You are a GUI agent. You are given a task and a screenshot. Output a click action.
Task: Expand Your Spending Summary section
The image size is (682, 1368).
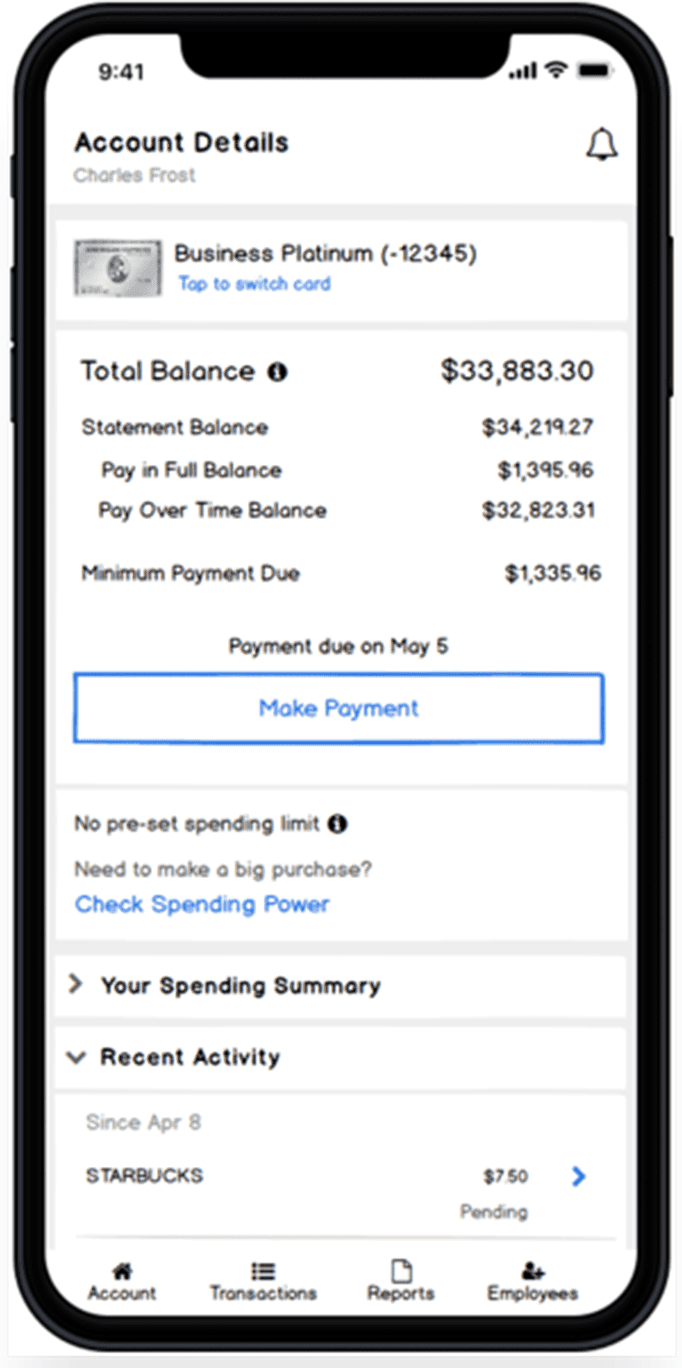tap(340, 986)
